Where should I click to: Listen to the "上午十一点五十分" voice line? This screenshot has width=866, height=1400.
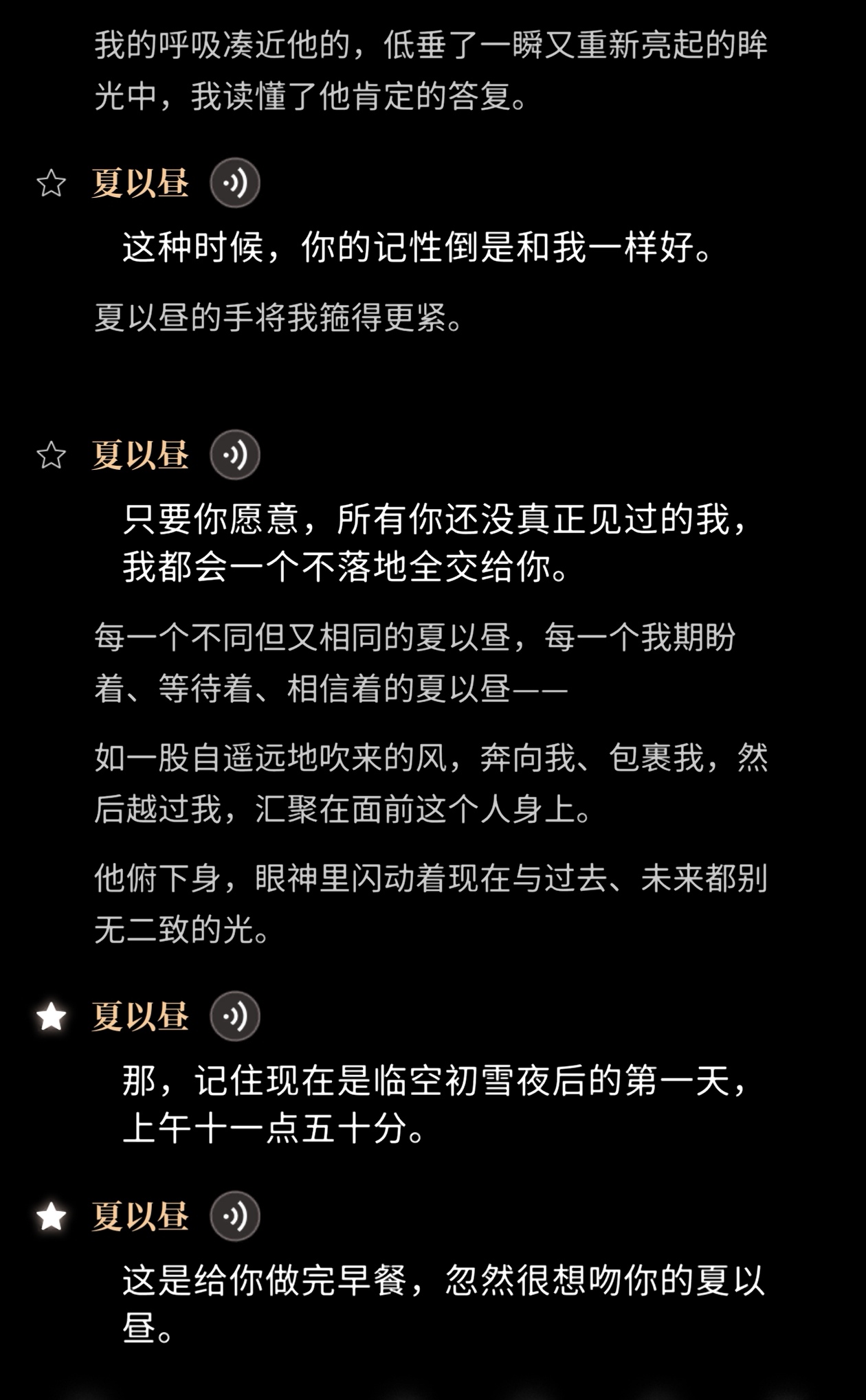pos(235,1015)
